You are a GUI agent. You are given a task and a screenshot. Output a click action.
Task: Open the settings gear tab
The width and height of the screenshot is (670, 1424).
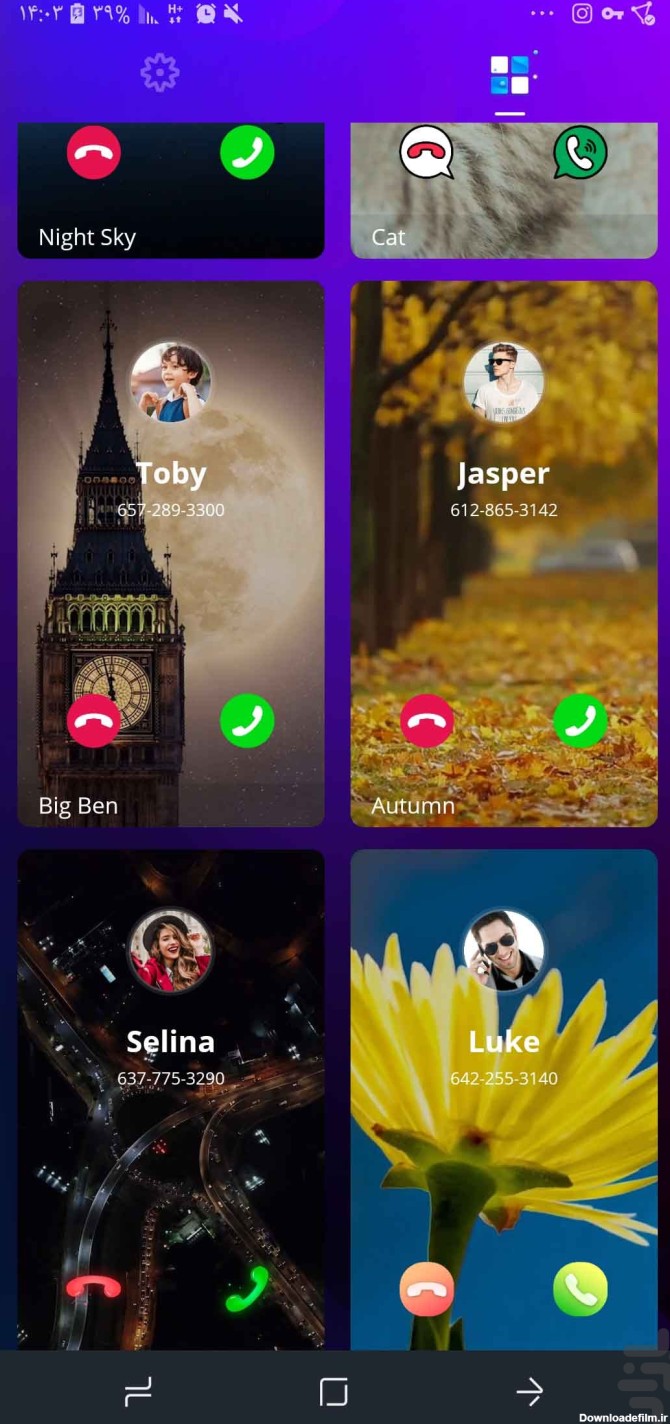pyautogui.click(x=160, y=73)
